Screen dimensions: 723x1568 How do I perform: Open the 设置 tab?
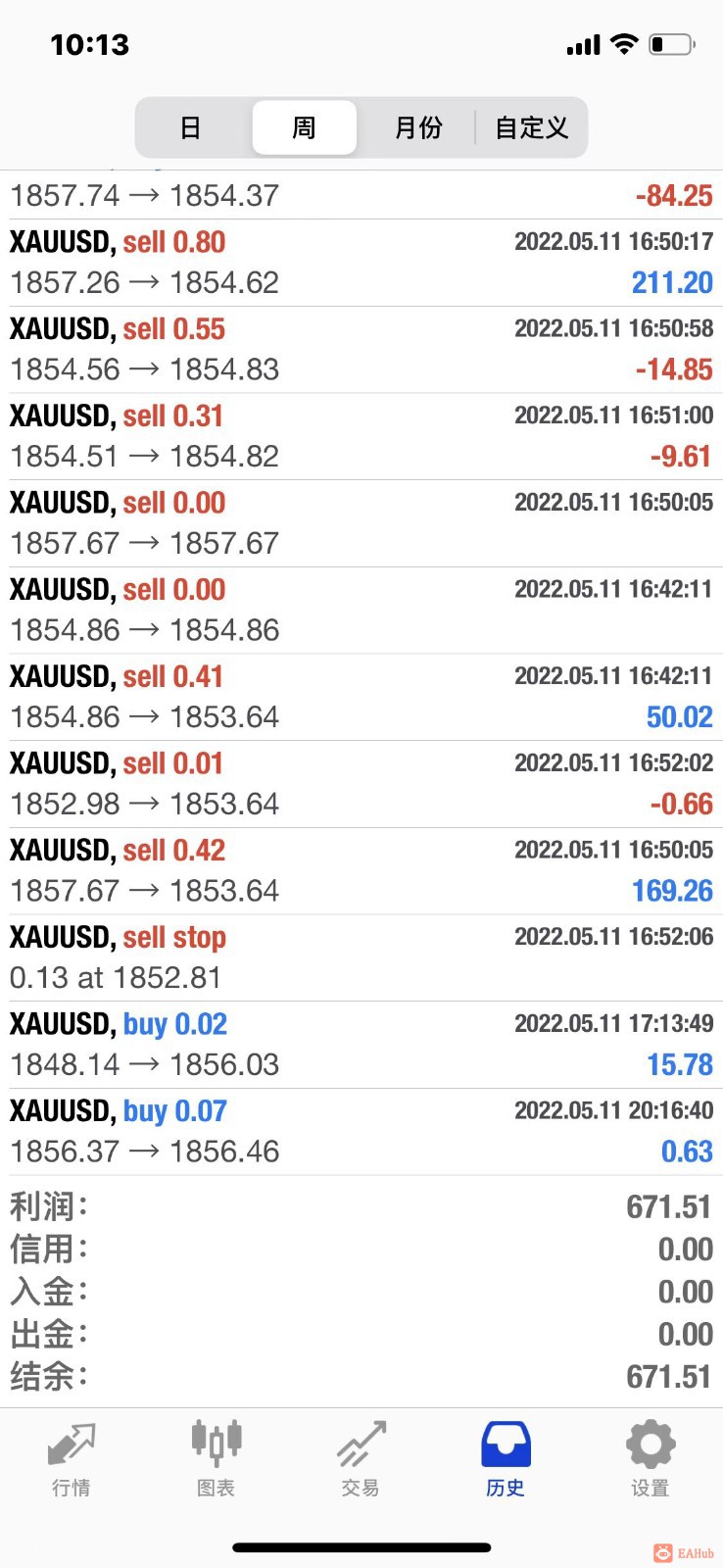click(650, 1459)
